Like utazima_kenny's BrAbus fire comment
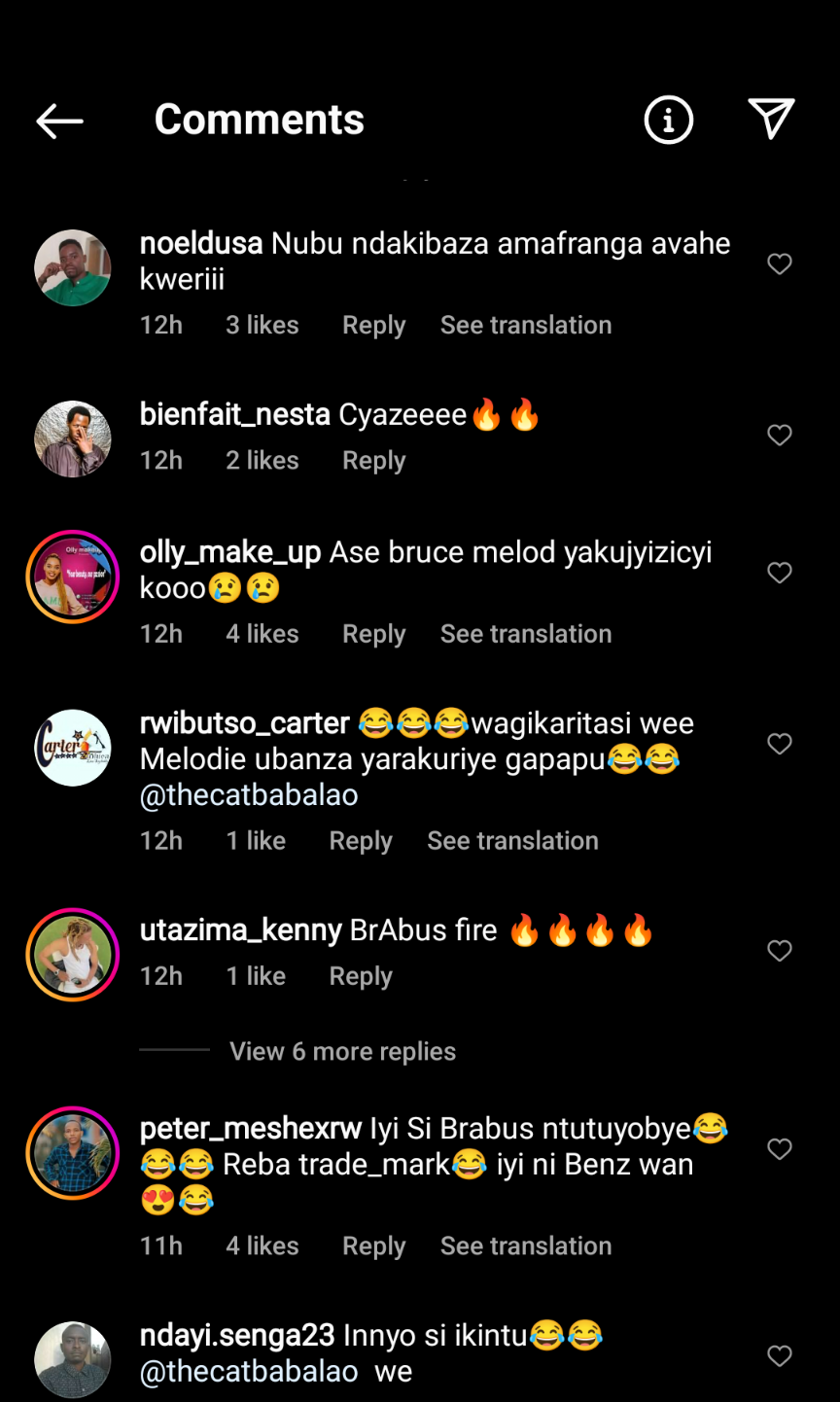 click(x=780, y=950)
